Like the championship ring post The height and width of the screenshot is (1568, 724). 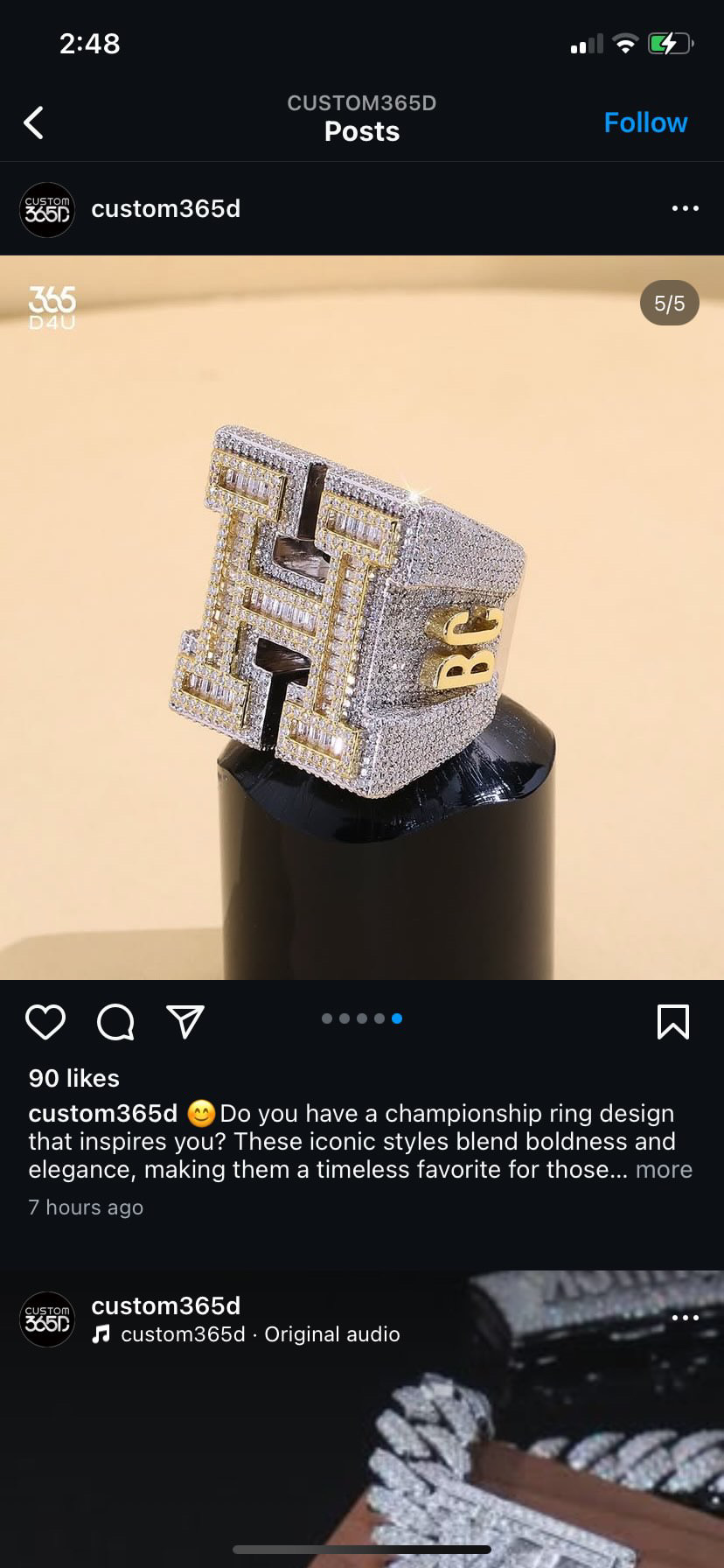[x=45, y=1021]
